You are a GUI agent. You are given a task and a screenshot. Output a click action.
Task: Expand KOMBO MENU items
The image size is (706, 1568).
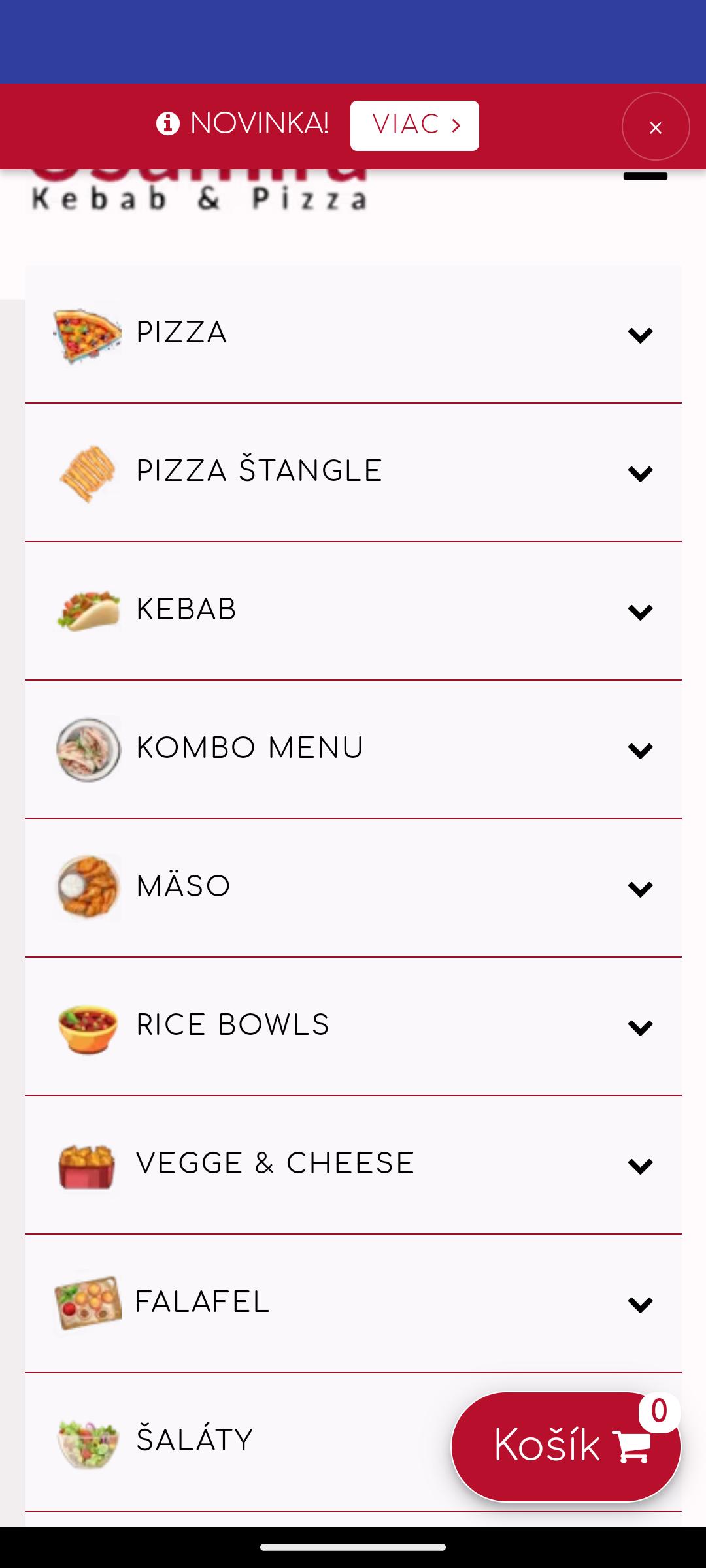[353, 749]
